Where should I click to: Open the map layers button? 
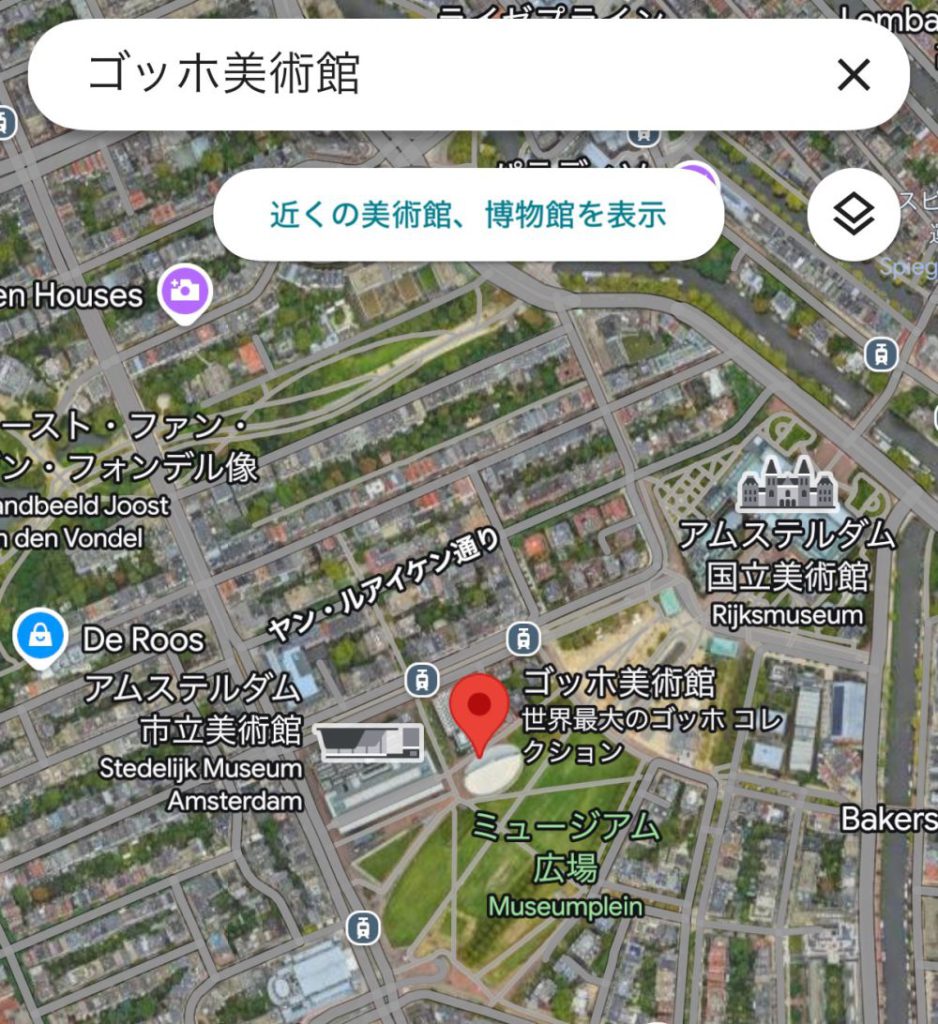853,215
